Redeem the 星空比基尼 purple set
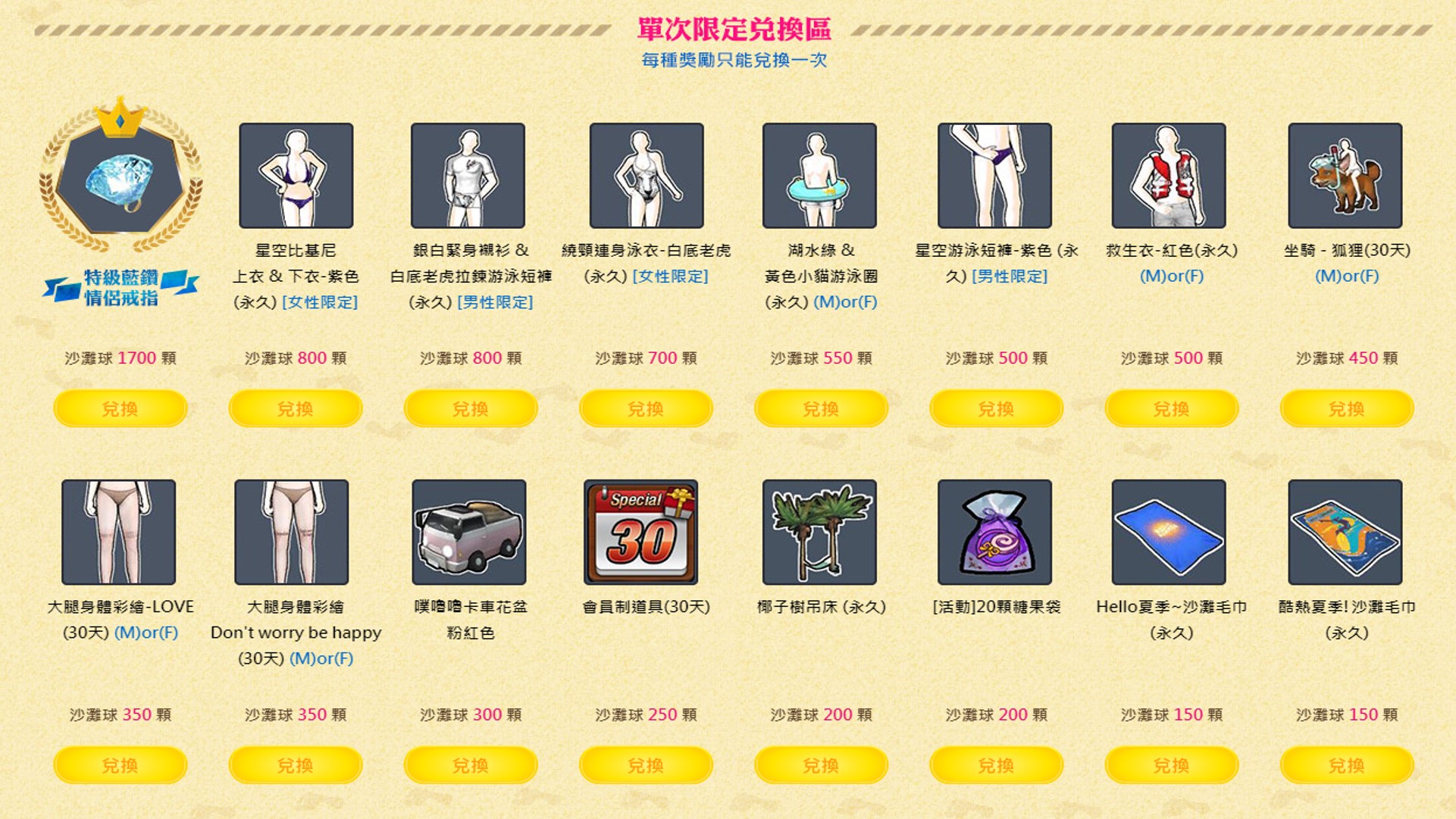 [295, 409]
